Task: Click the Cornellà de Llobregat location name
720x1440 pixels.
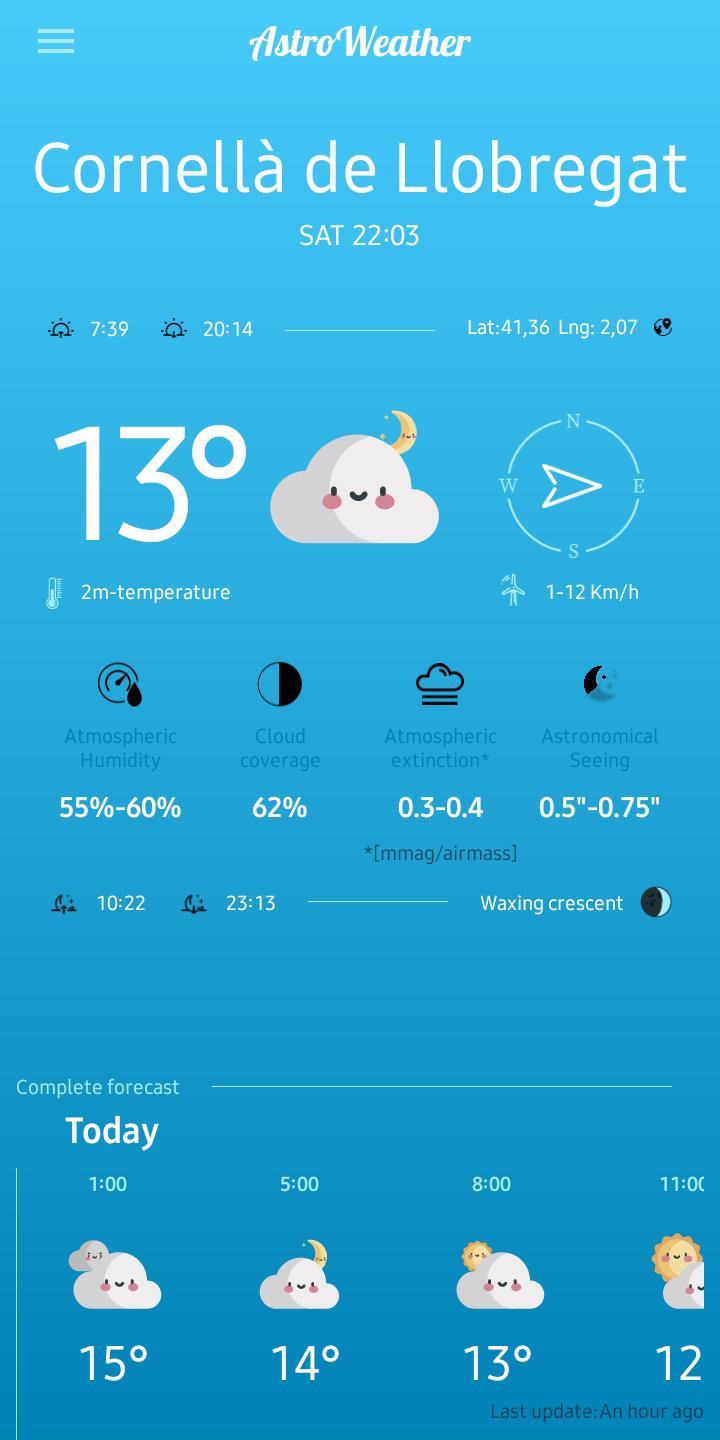Action: [x=359, y=170]
